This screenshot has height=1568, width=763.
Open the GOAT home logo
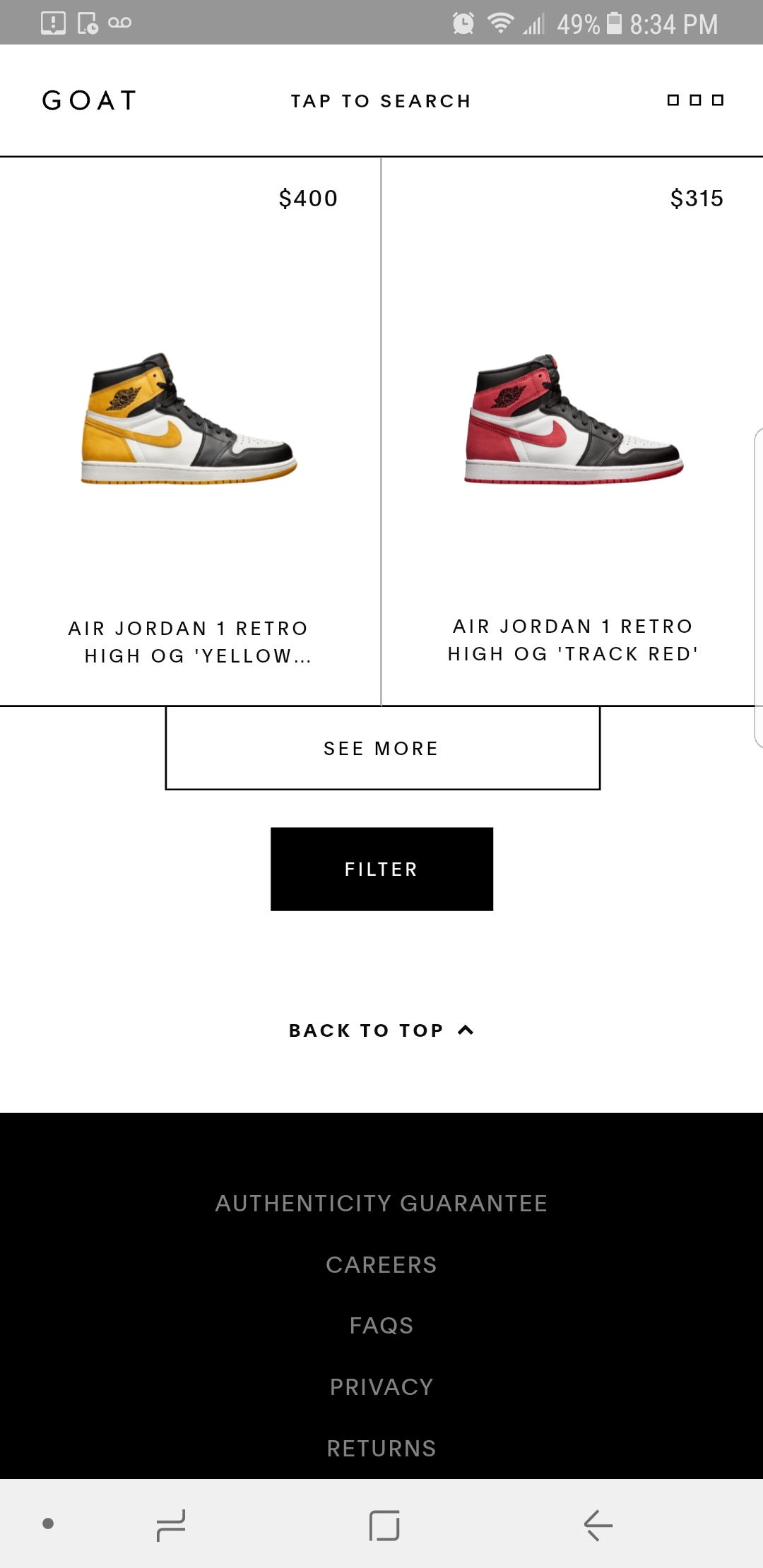coord(89,100)
